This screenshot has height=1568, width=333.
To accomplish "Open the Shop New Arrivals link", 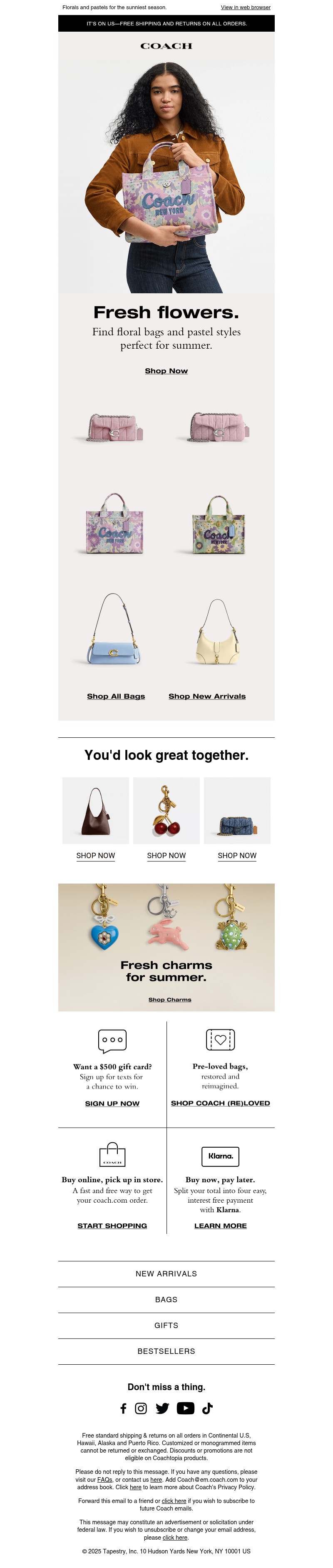I will coord(206,697).
